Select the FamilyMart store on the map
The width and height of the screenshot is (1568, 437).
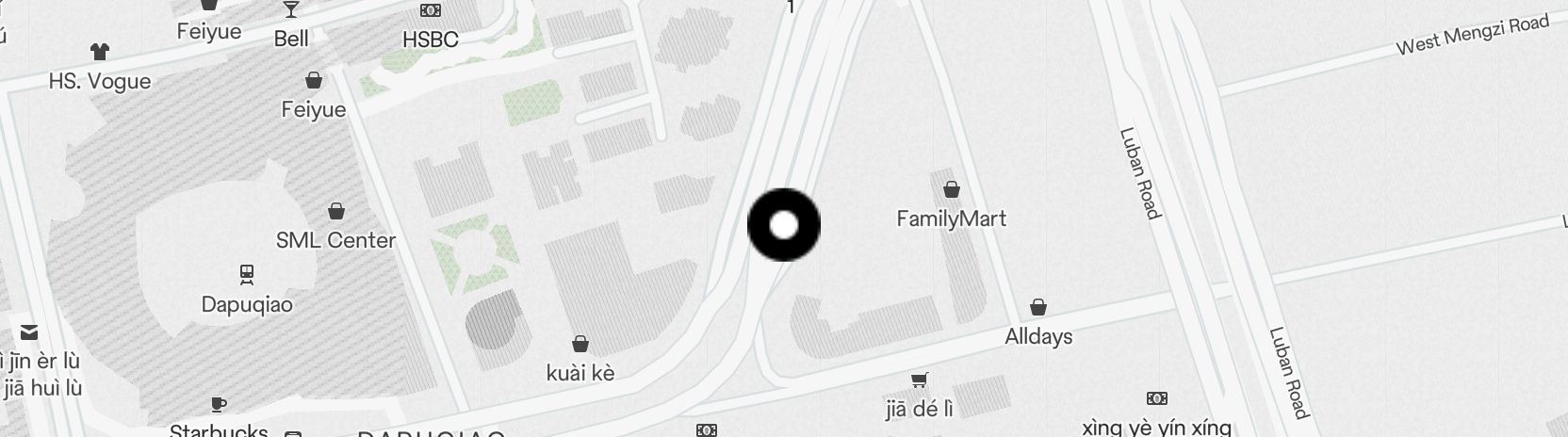coord(952,190)
